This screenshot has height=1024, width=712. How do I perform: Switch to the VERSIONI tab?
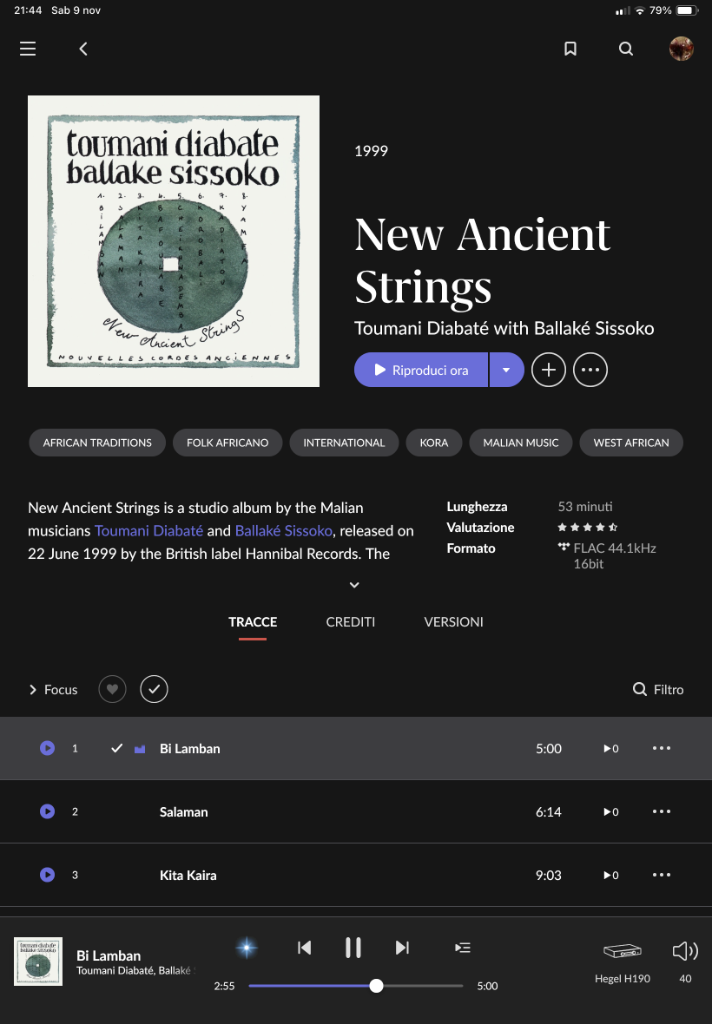[x=453, y=622]
